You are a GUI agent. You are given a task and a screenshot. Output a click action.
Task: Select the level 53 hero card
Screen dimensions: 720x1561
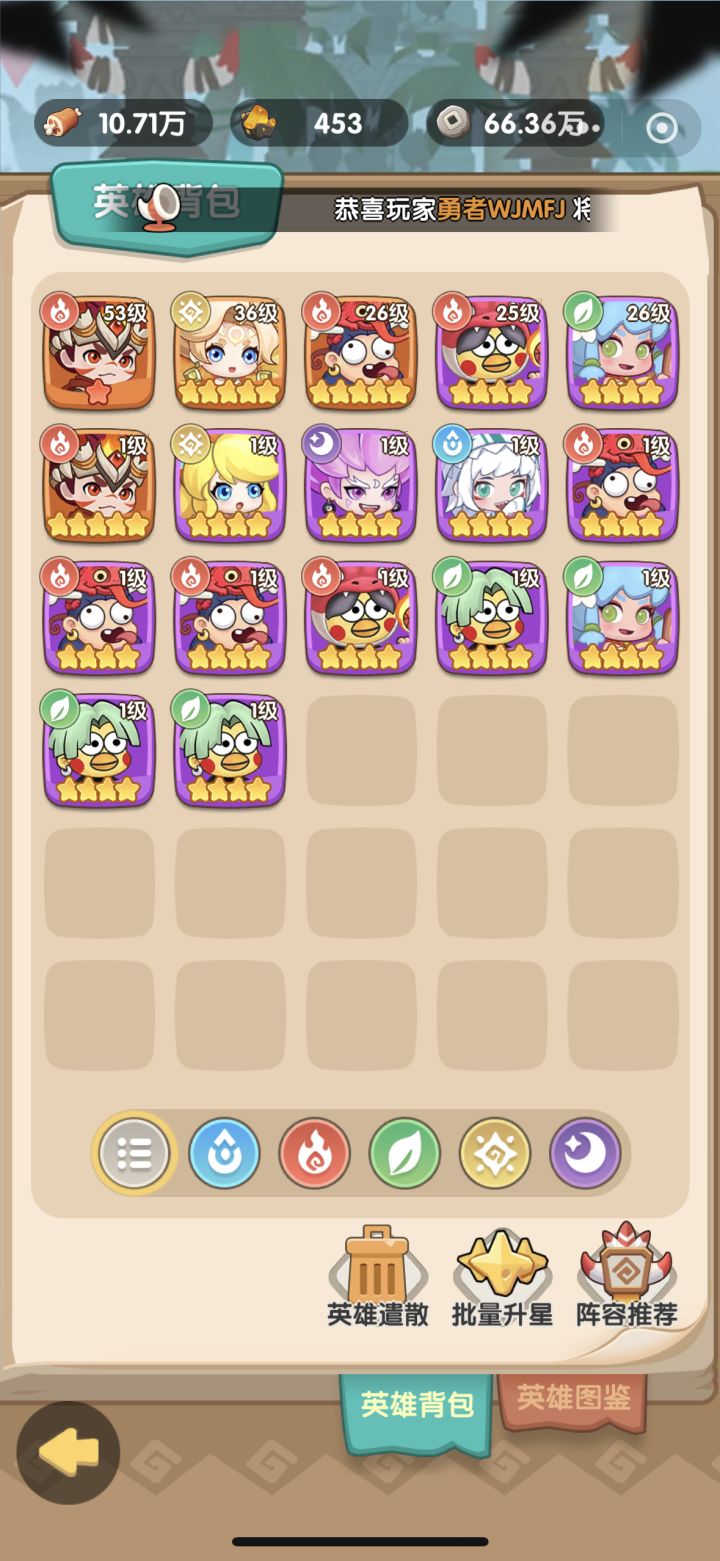[x=99, y=352]
